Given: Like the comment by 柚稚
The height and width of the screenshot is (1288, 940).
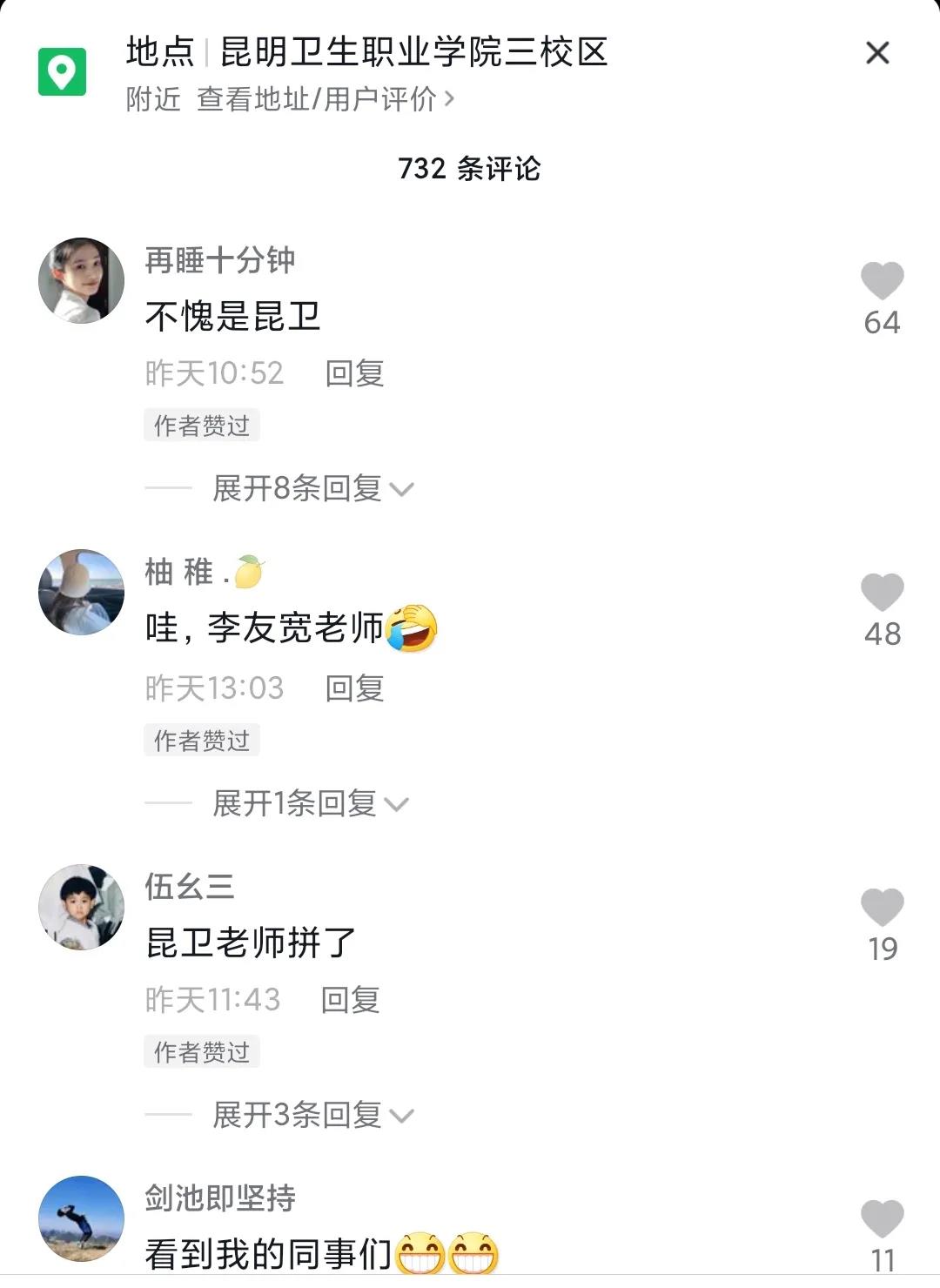Looking at the screenshot, I should (x=882, y=593).
